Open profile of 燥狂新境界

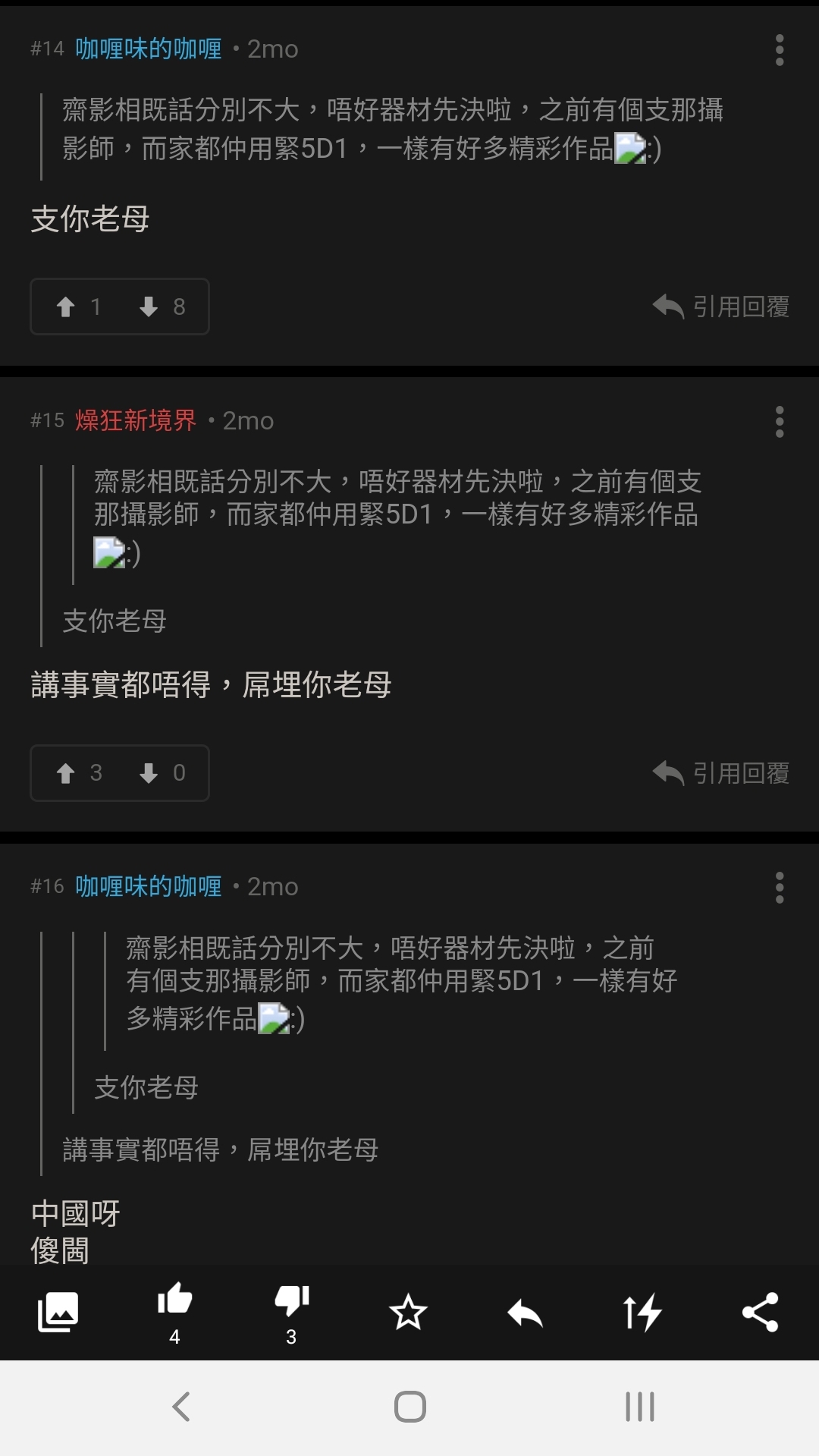coord(136,420)
